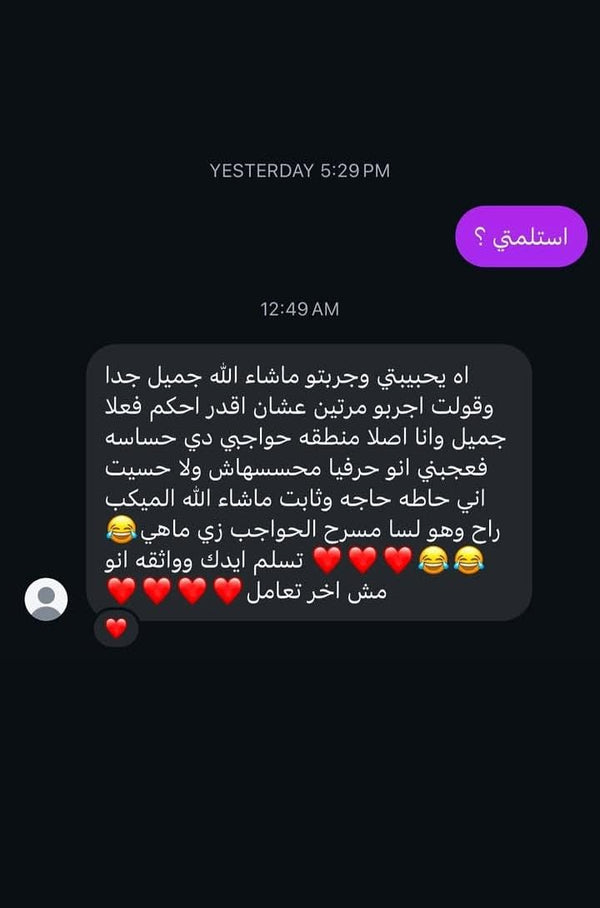Screen dimensions: 600x908
Task: Tap the heart reaction under the message
Action: coord(116,628)
